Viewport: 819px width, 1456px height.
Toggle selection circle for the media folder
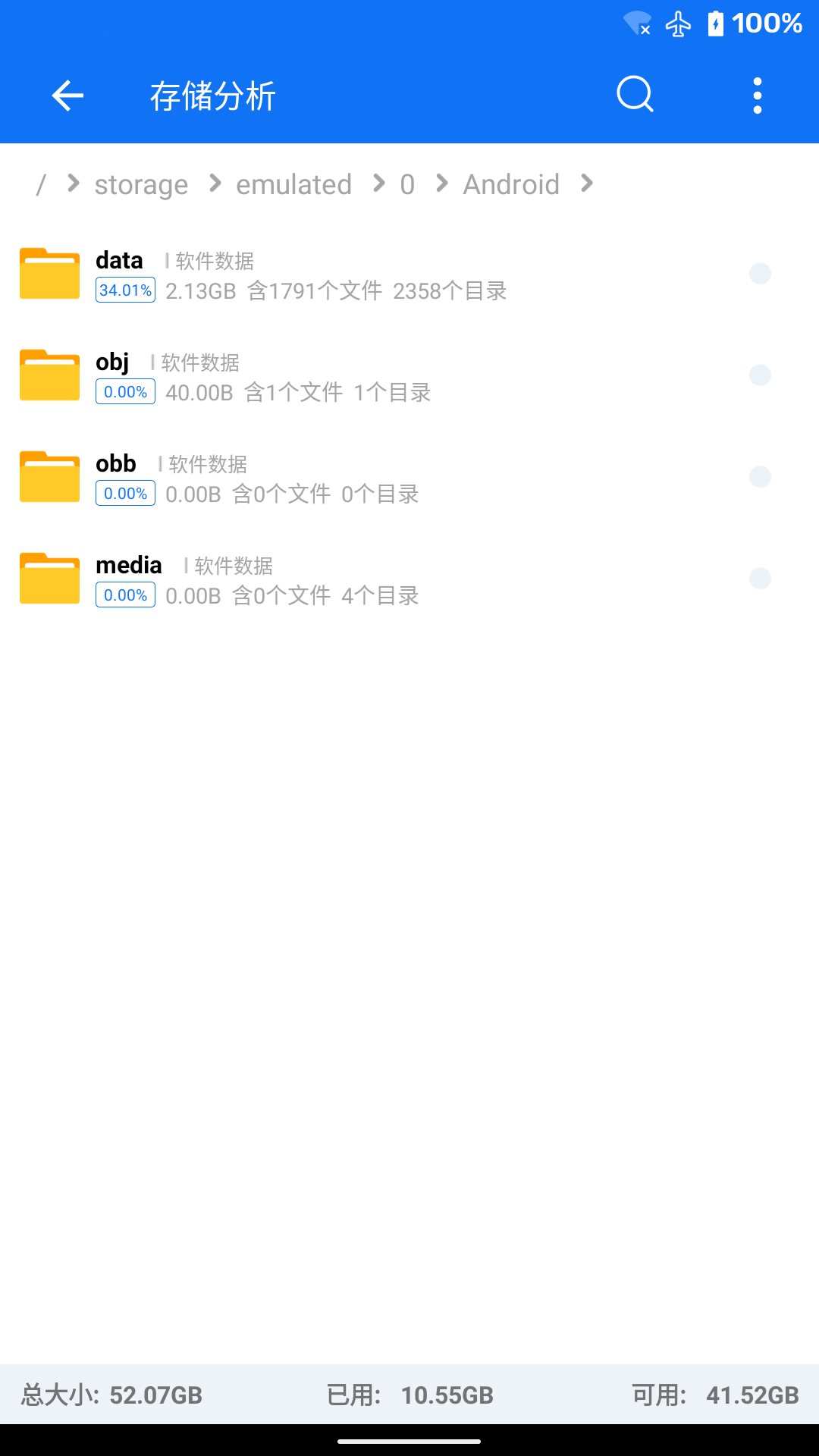[760, 578]
